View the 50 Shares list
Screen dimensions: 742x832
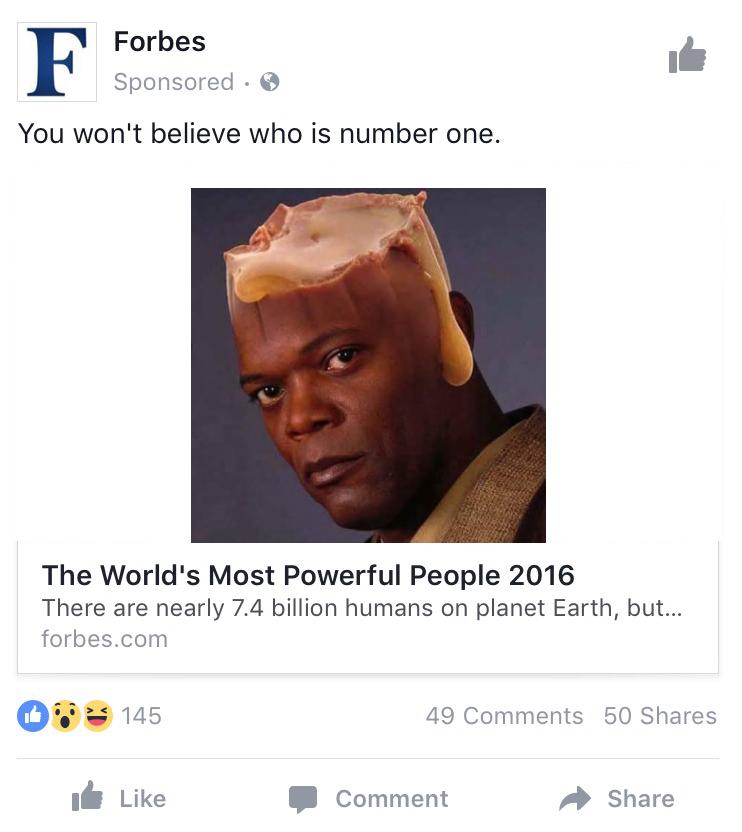(660, 716)
